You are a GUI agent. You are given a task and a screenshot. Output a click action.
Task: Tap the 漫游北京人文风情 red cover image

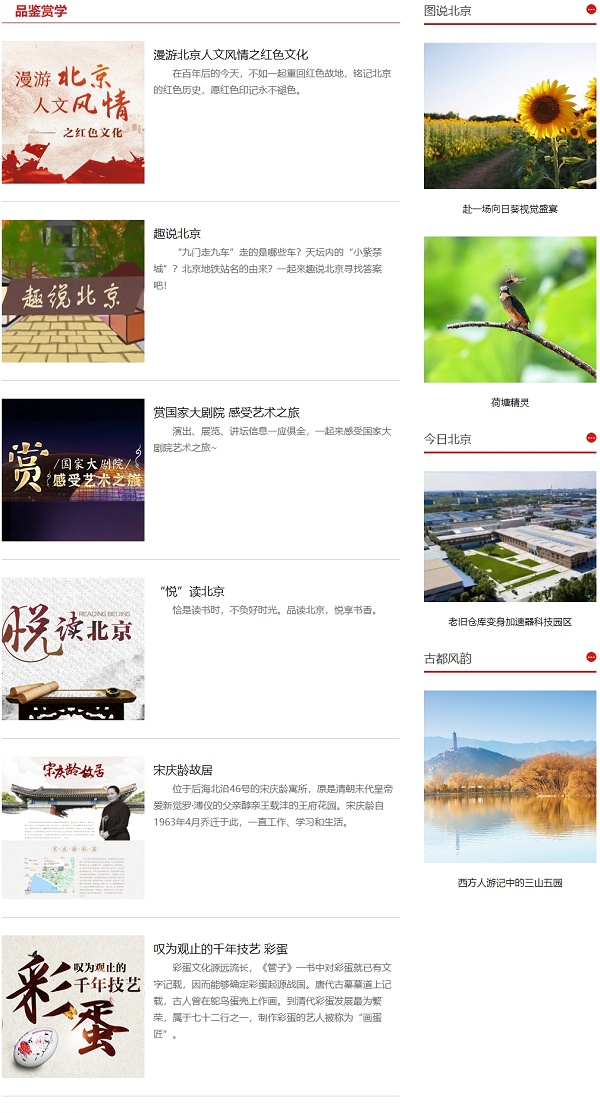point(73,112)
